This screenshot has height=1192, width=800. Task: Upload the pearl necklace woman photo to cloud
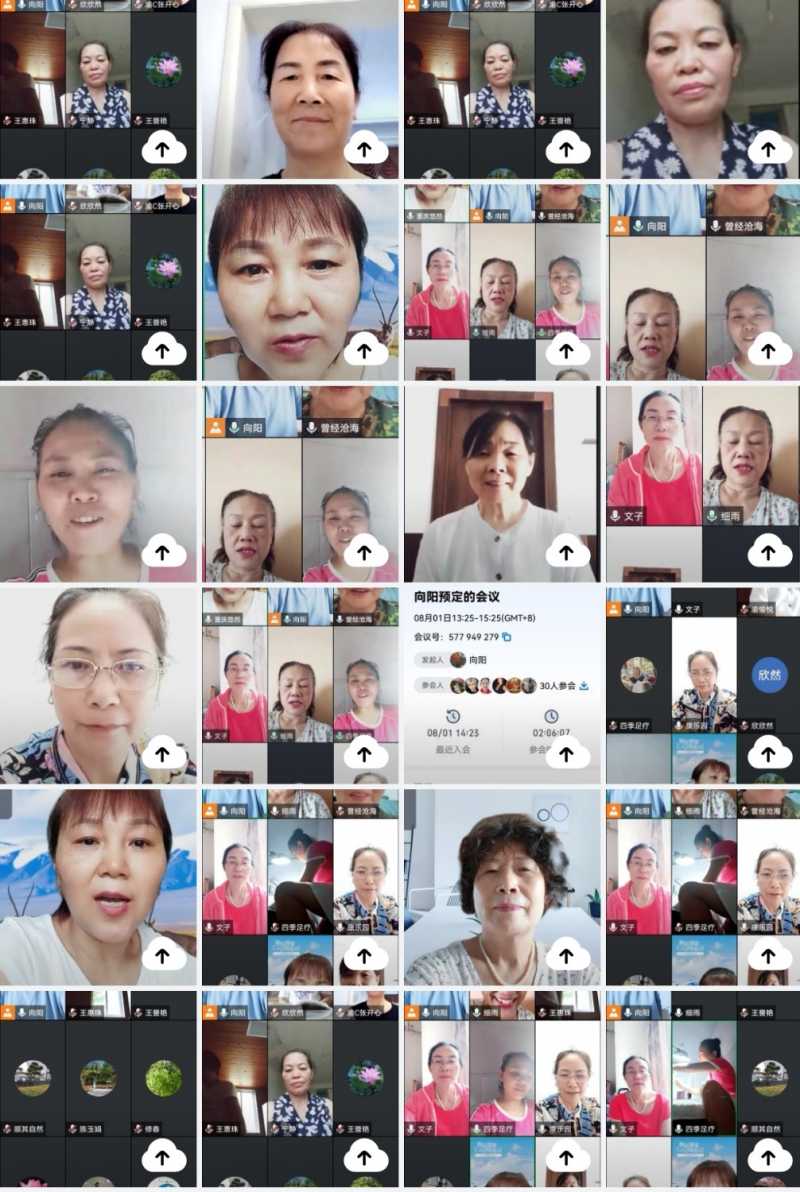(567, 956)
